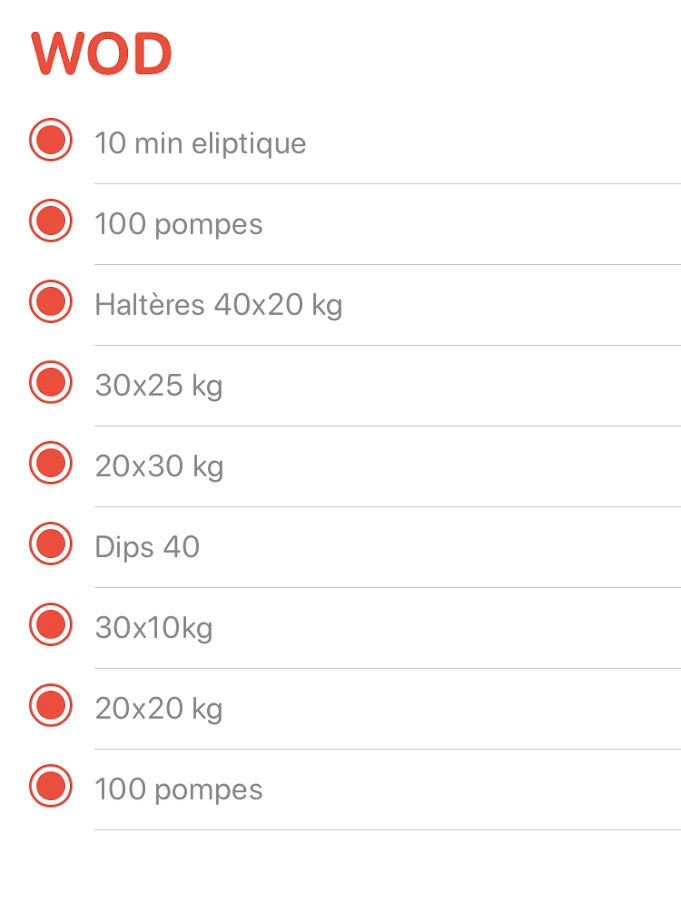The height and width of the screenshot is (912, 681).
Task: Tap the circle next to 30x10kg
Action: point(50,625)
